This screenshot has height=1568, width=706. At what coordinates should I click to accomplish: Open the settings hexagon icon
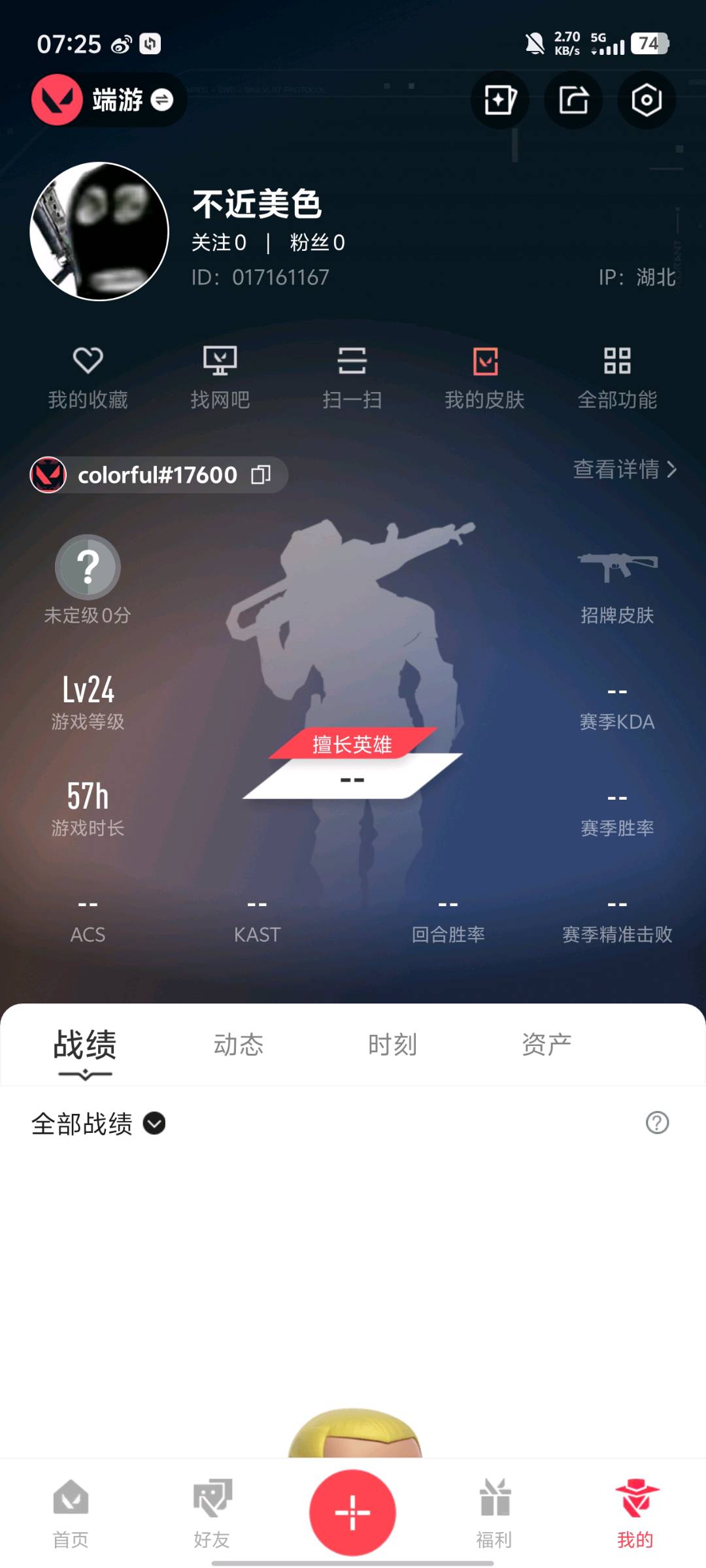(x=646, y=100)
